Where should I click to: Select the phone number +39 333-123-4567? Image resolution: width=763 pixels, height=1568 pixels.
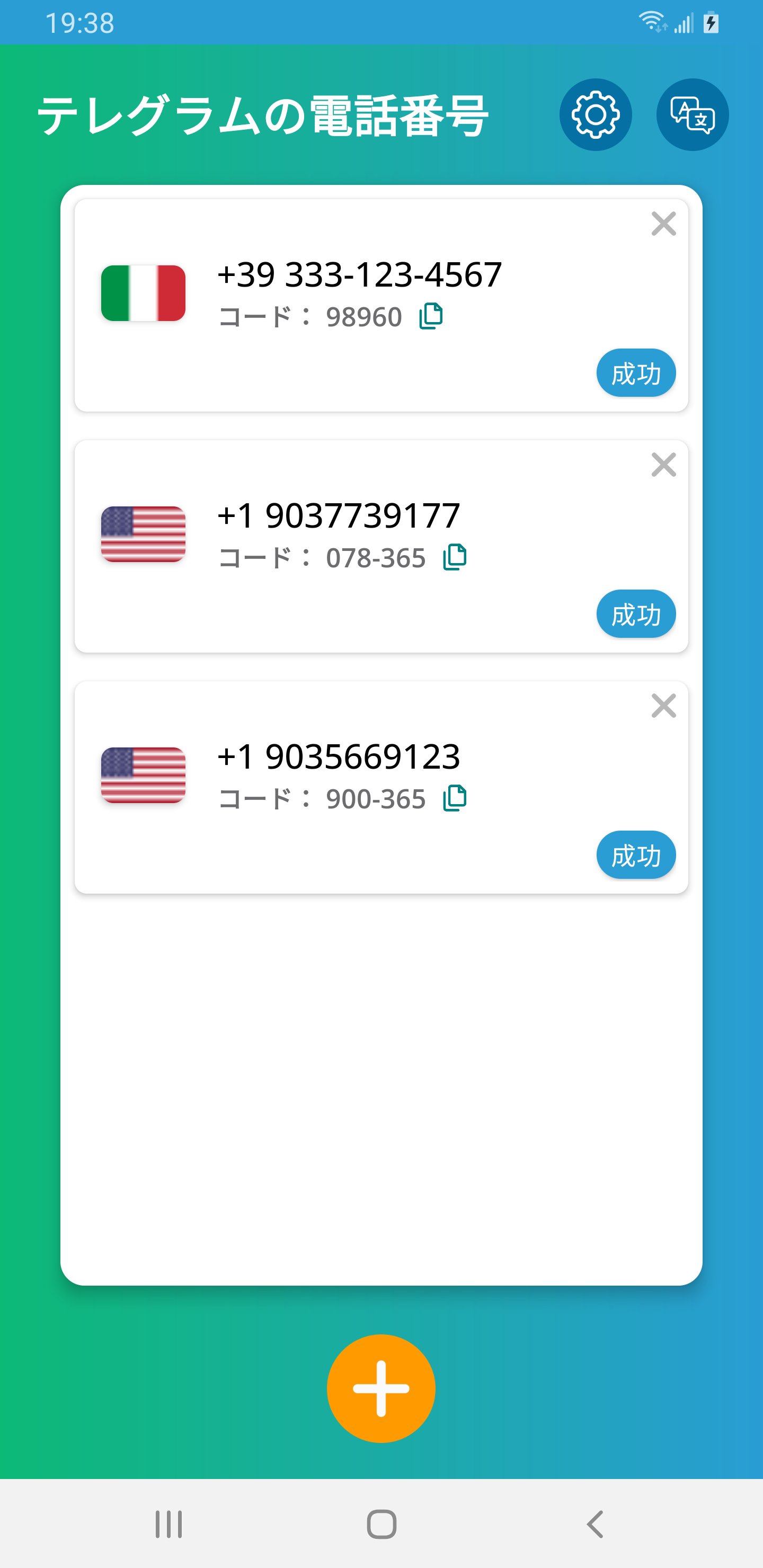[358, 274]
